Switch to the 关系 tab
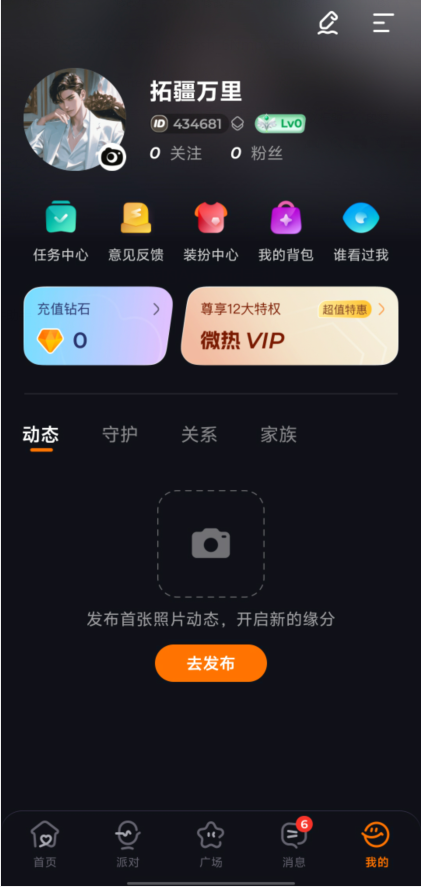Screen dimensions: 421x887 (x=199, y=434)
